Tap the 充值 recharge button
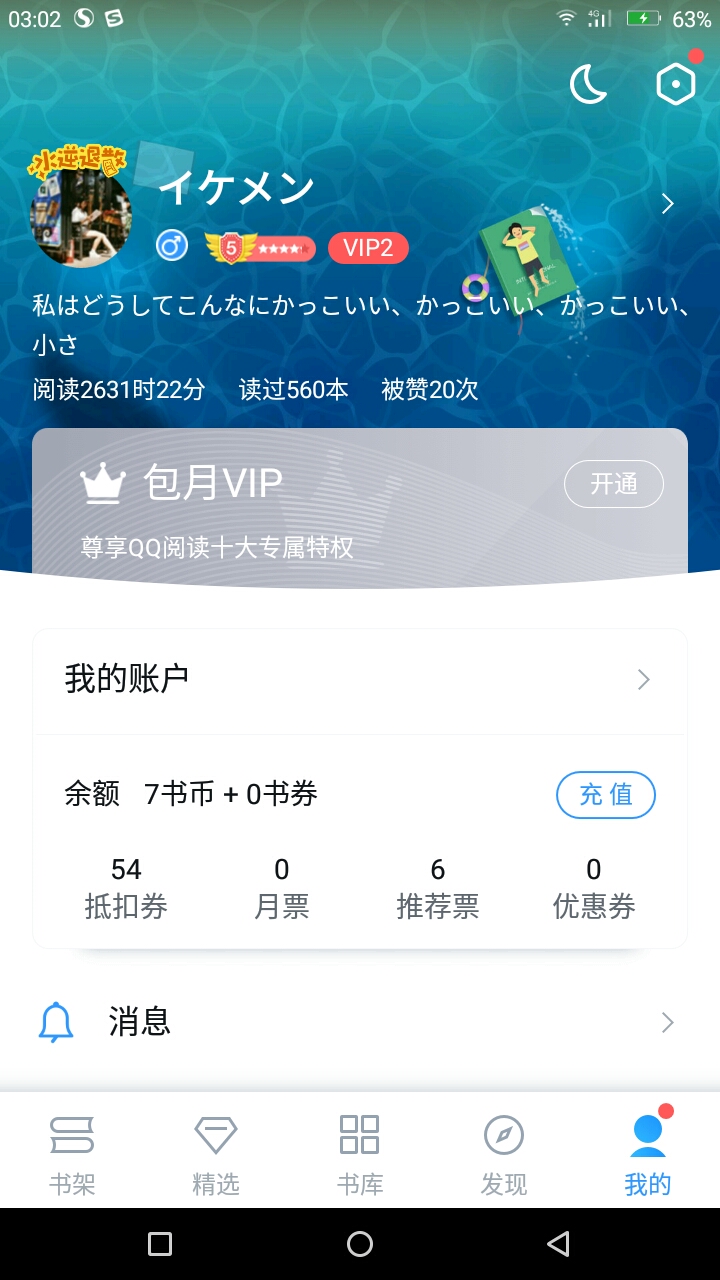 [606, 794]
